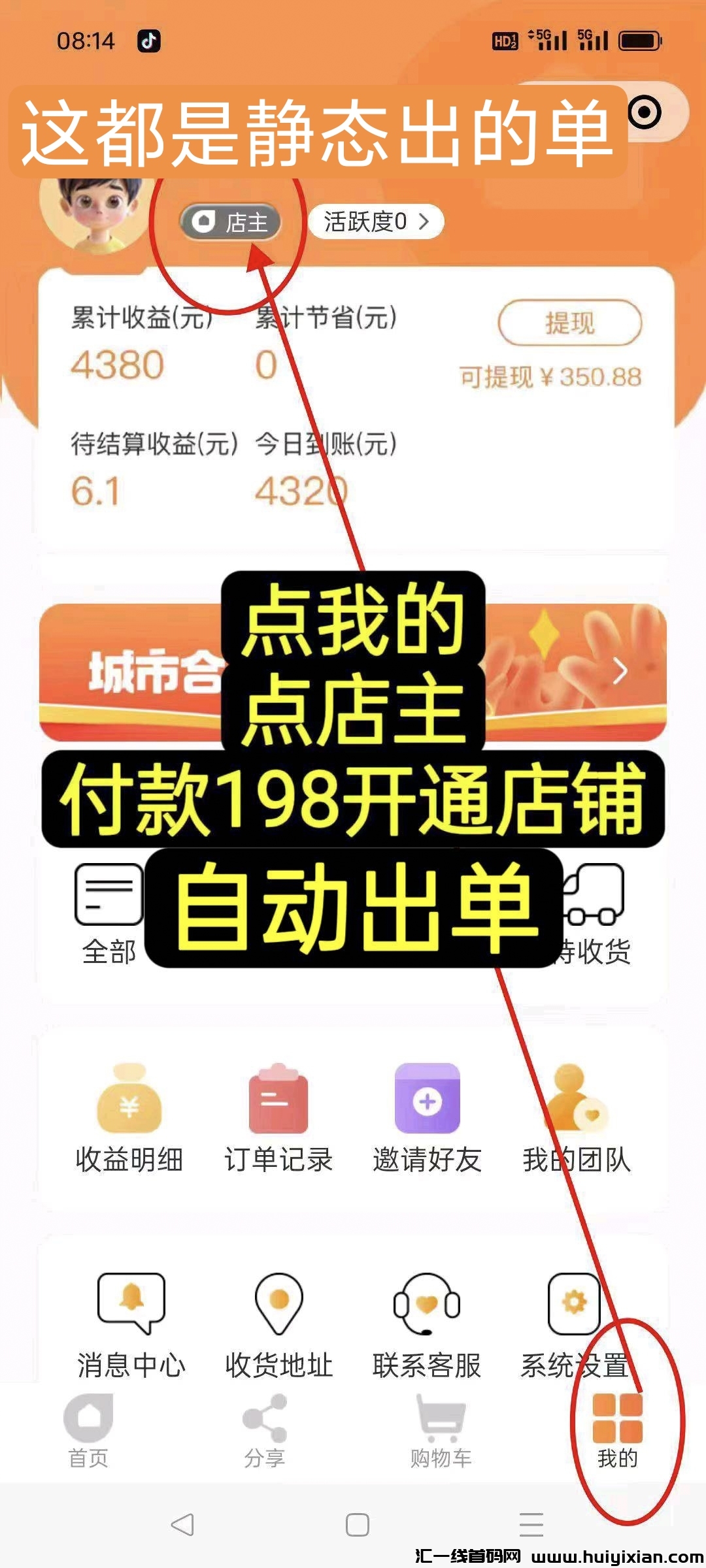This screenshot has height=1568, width=706.
Task: Tap the mini program close circle icon
Action: tap(645, 112)
